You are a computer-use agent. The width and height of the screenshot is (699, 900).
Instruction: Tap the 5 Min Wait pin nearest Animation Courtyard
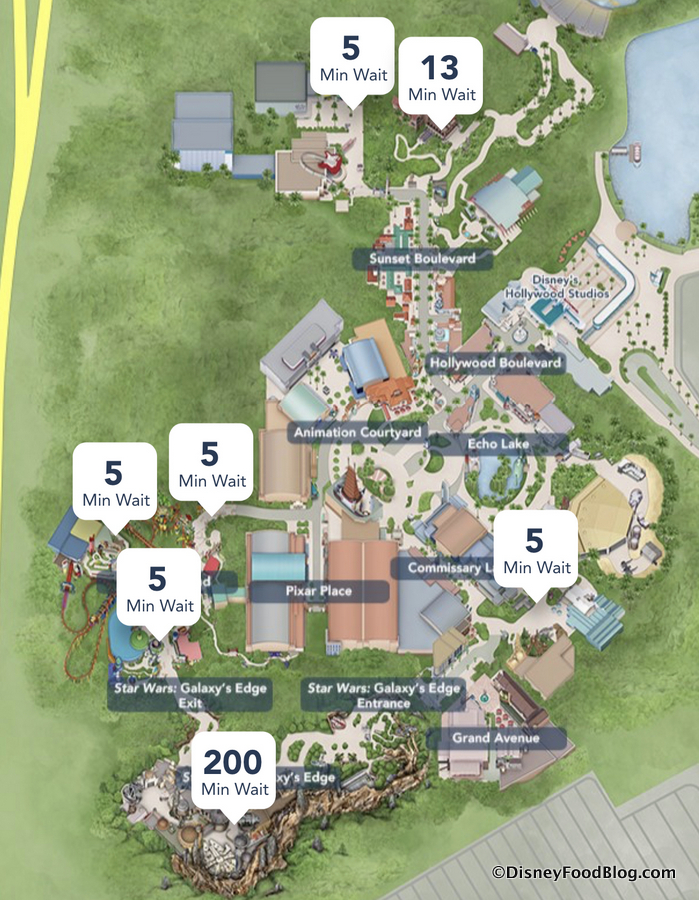(x=211, y=463)
